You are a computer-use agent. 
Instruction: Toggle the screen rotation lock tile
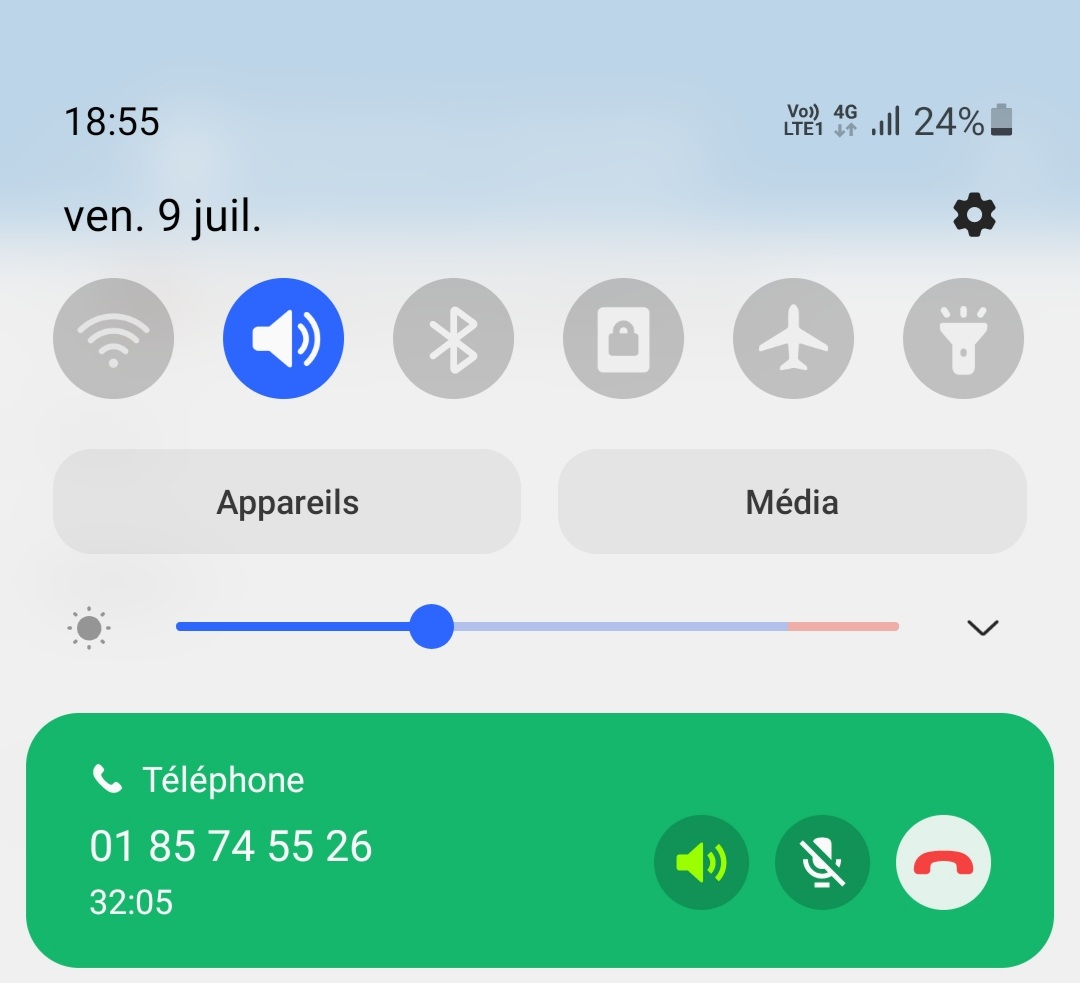click(x=623, y=338)
